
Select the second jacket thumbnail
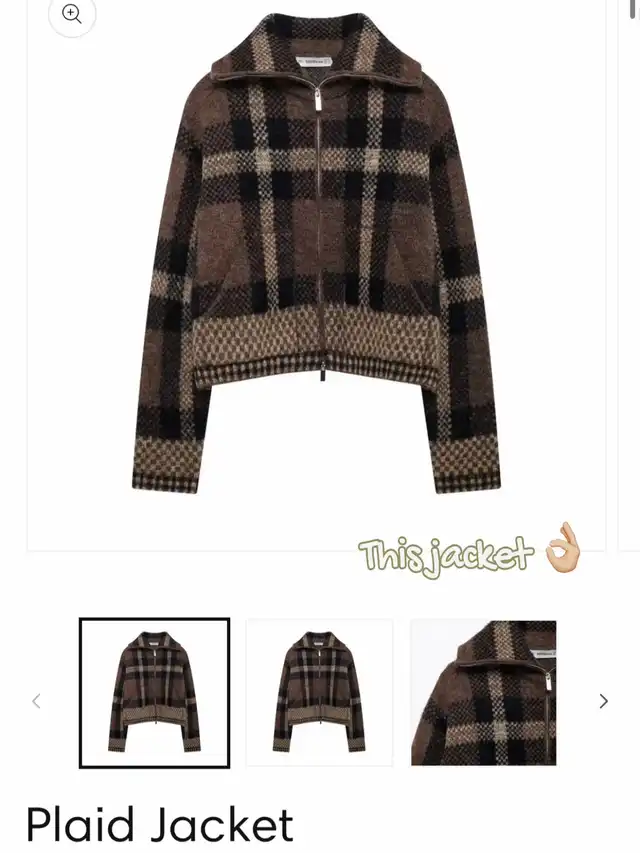(319, 692)
